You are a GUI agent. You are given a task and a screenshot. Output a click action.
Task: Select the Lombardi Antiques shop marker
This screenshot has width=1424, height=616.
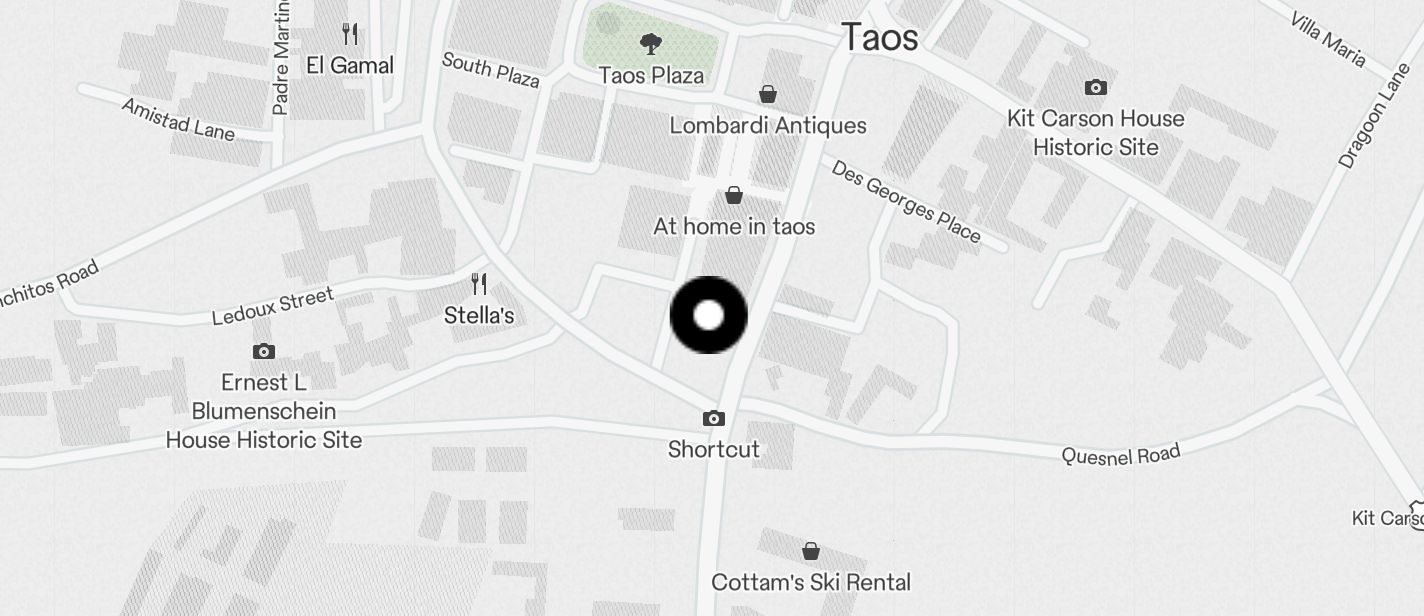[767, 95]
